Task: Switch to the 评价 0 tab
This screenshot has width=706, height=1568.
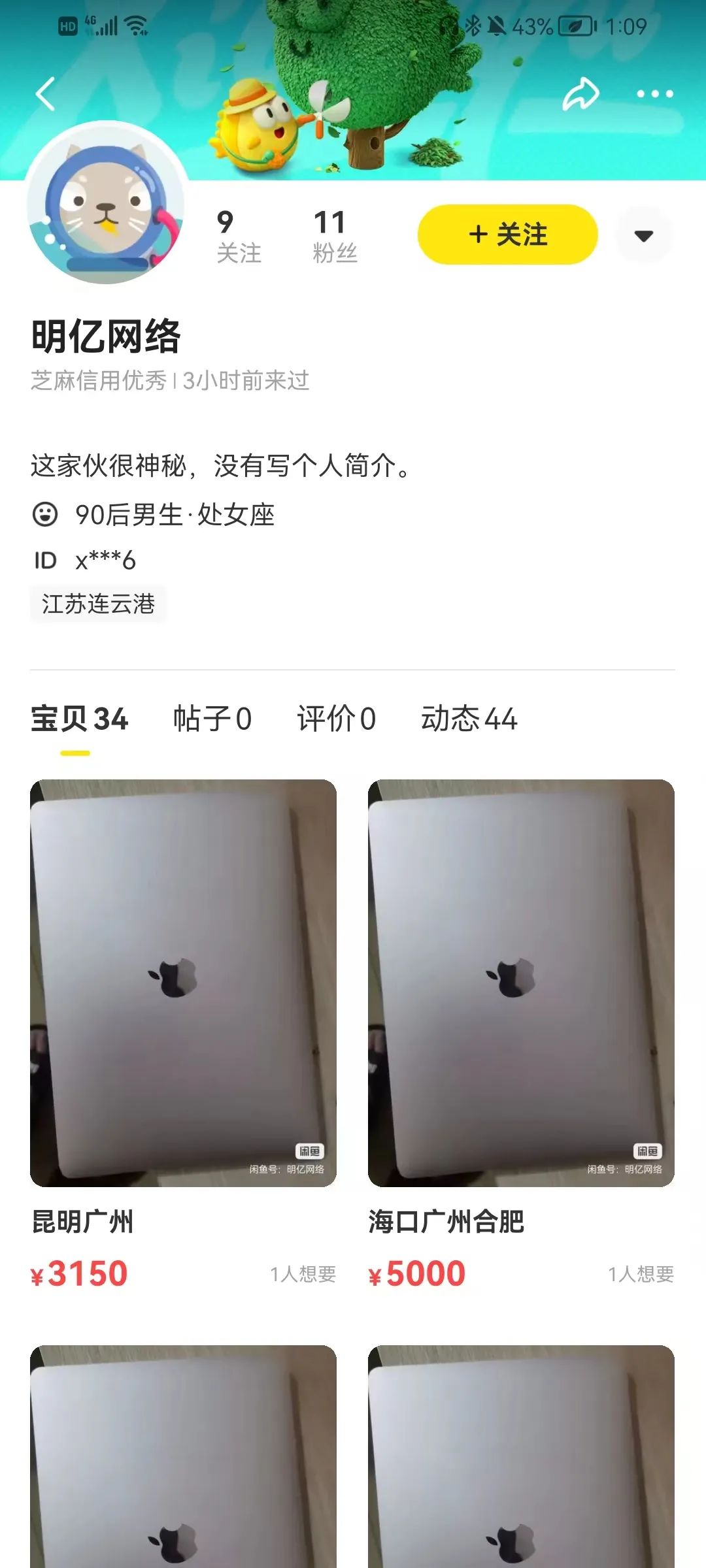Action: point(336,719)
